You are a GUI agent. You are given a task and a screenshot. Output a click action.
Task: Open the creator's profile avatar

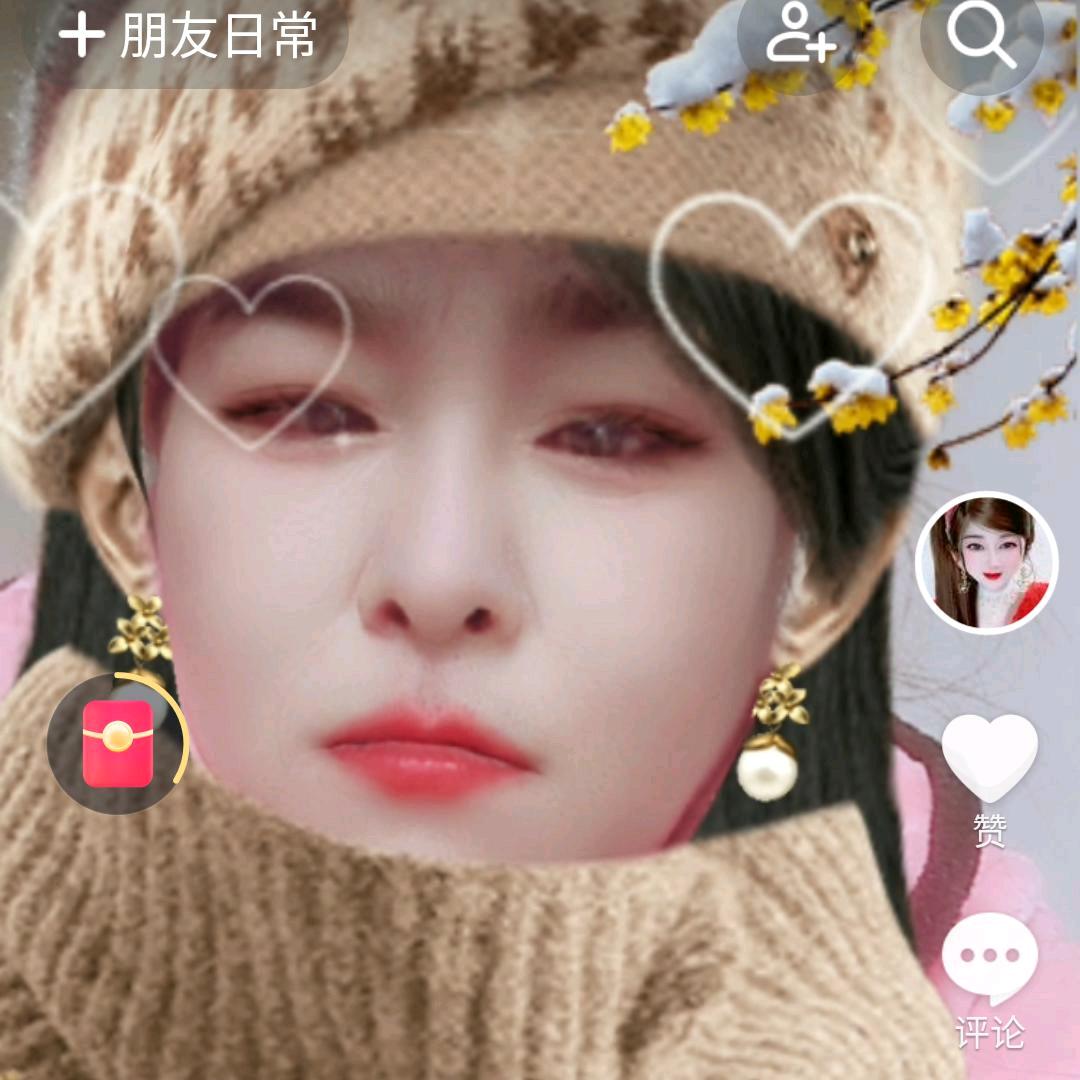coord(986,563)
